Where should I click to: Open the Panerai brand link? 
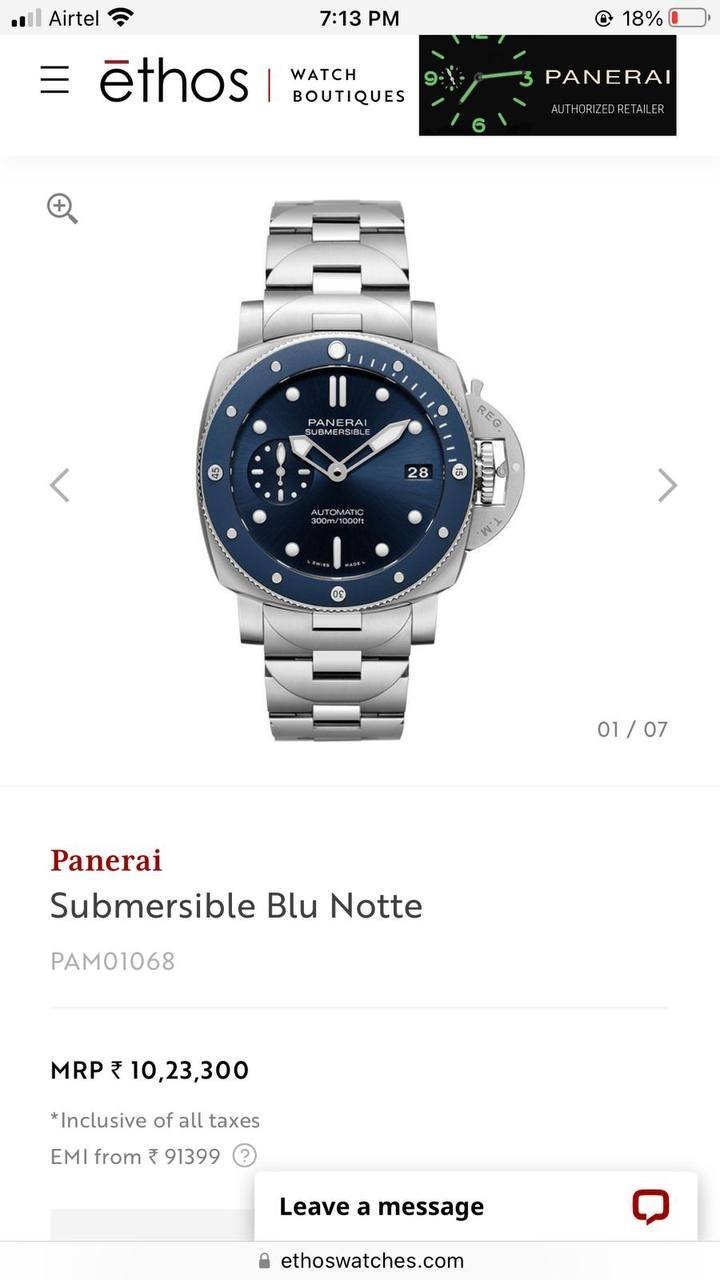[106, 860]
